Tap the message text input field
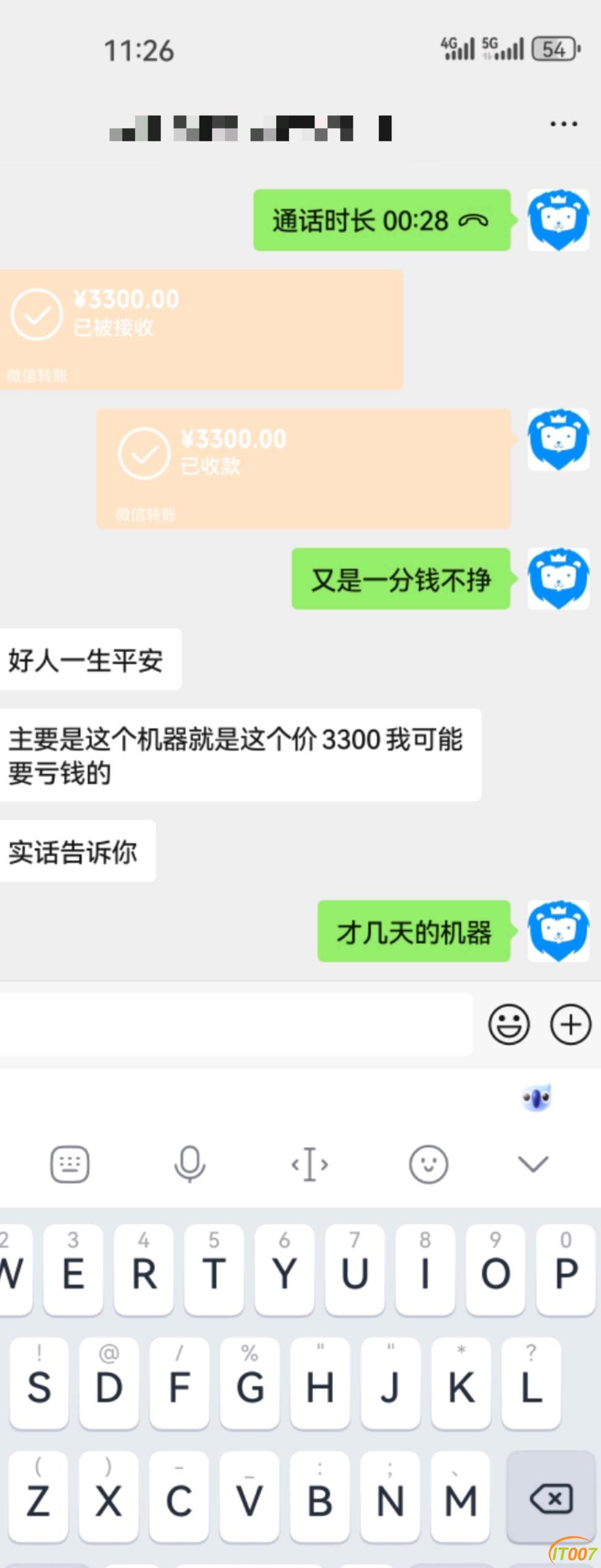The width and height of the screenshot is (601, 1568). [x=235, y=1024]
